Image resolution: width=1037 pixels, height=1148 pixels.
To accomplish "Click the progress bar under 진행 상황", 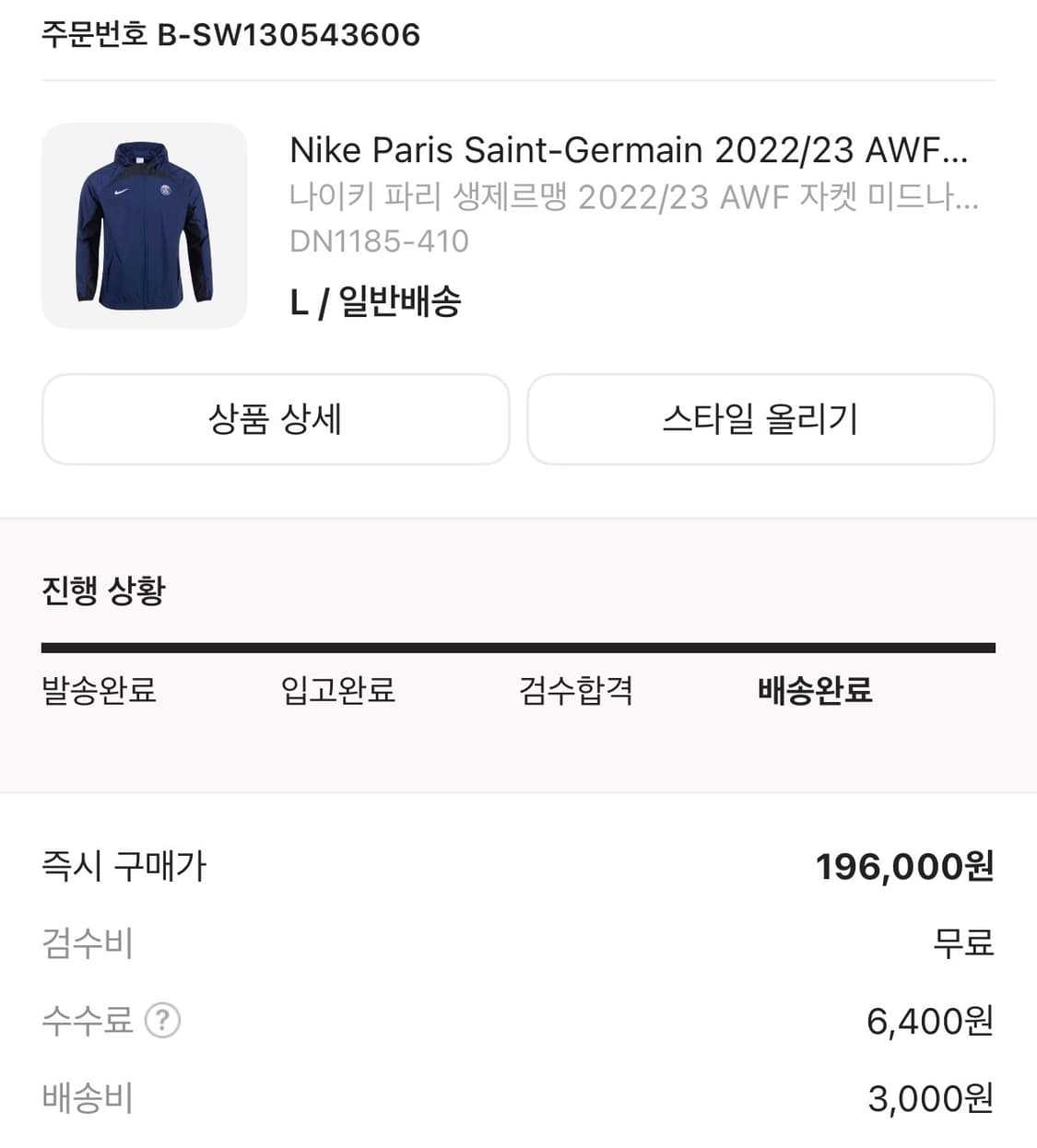I will (x=518, y=644).
